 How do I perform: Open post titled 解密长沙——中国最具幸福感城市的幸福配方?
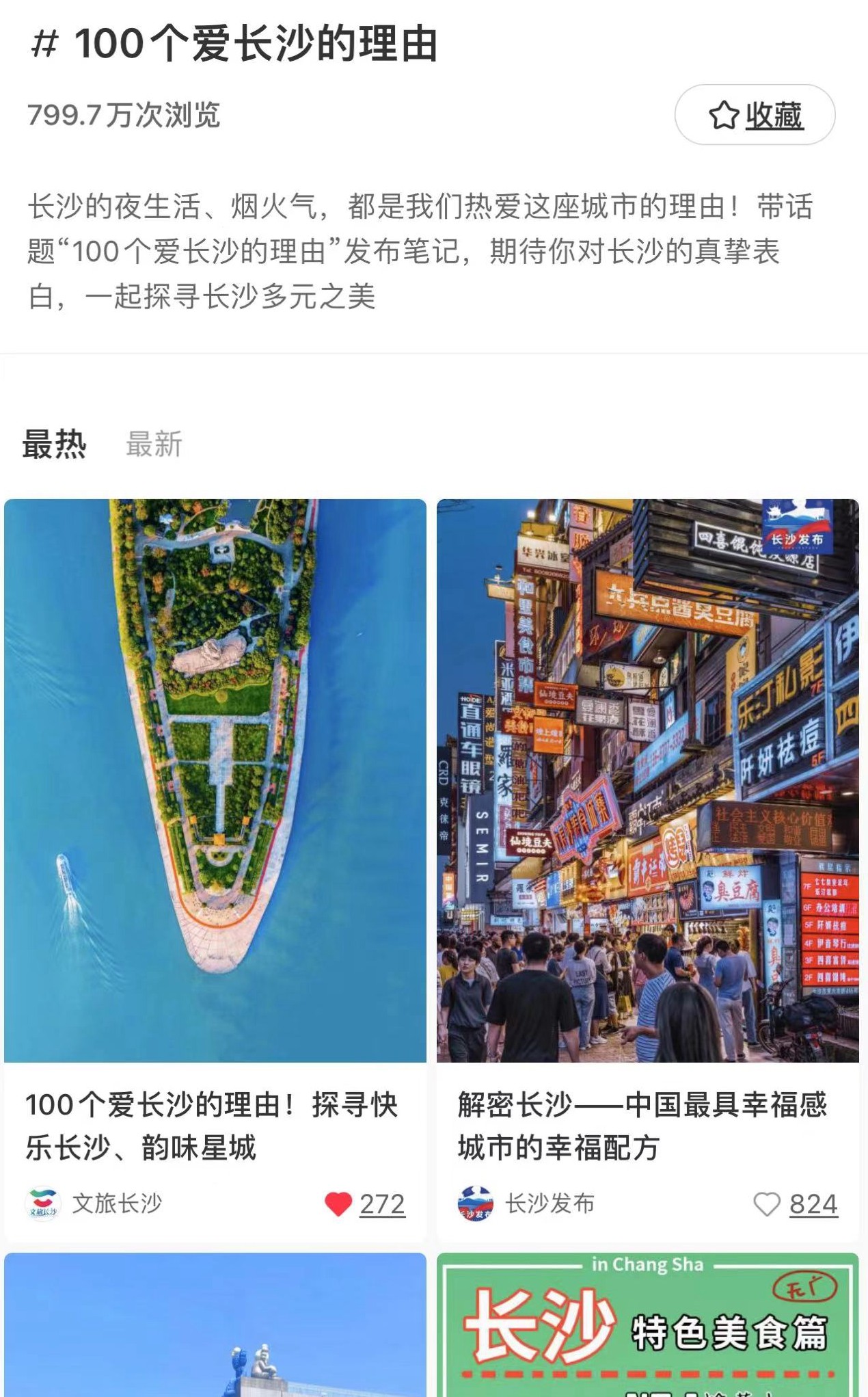642,1126
